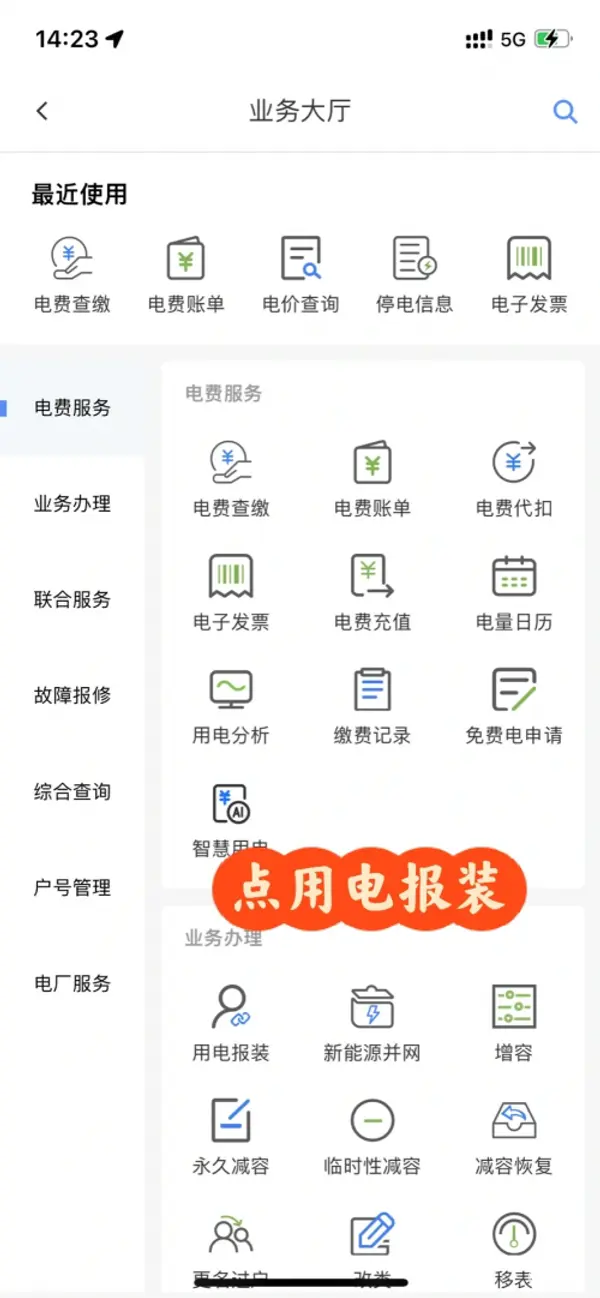This screenshot has width=600, height=1298.
Task: Tap 用电报装 in 业务办理
Action: click(x=231, y=1023)
